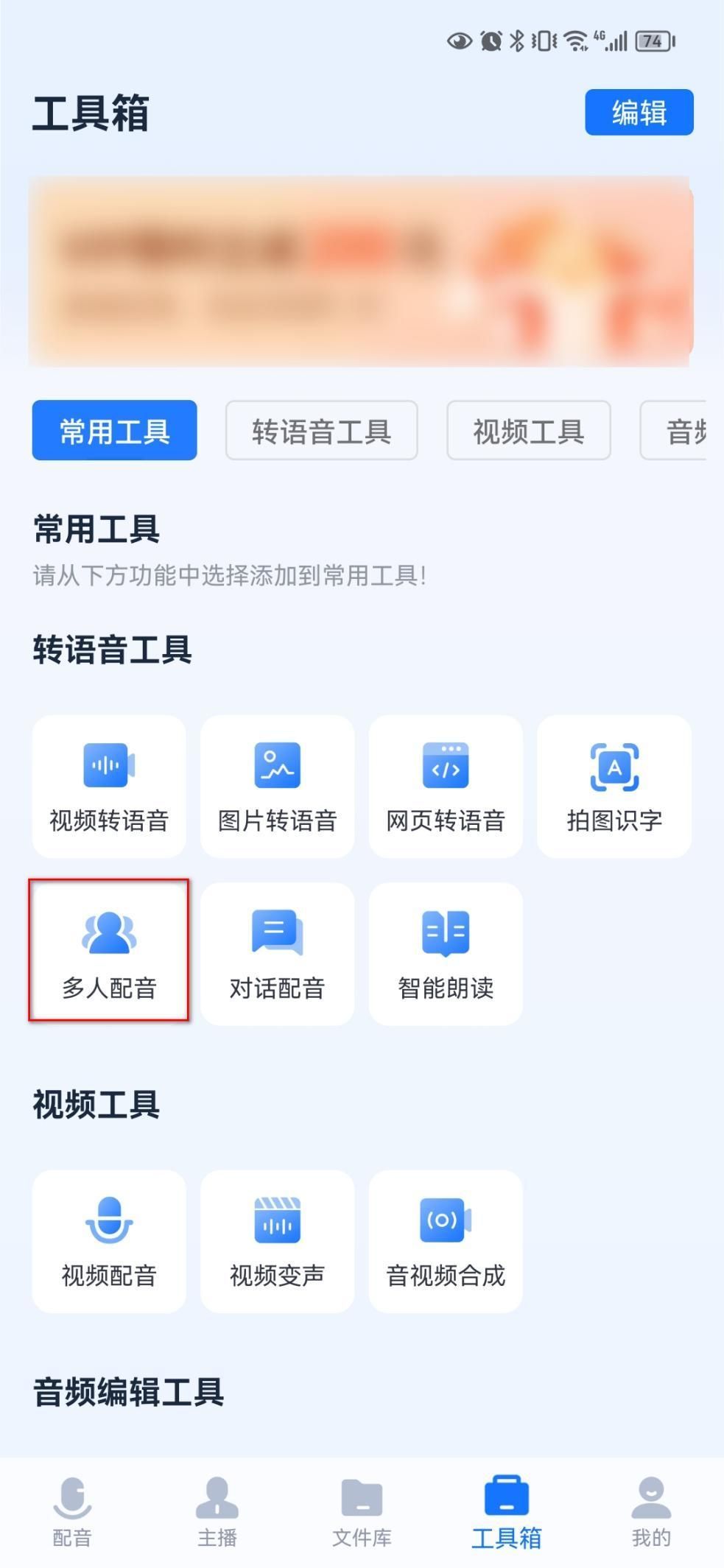Launch the 音视频合成 tool
This screenshot has height=1568, width=724.
(446, 1241)
